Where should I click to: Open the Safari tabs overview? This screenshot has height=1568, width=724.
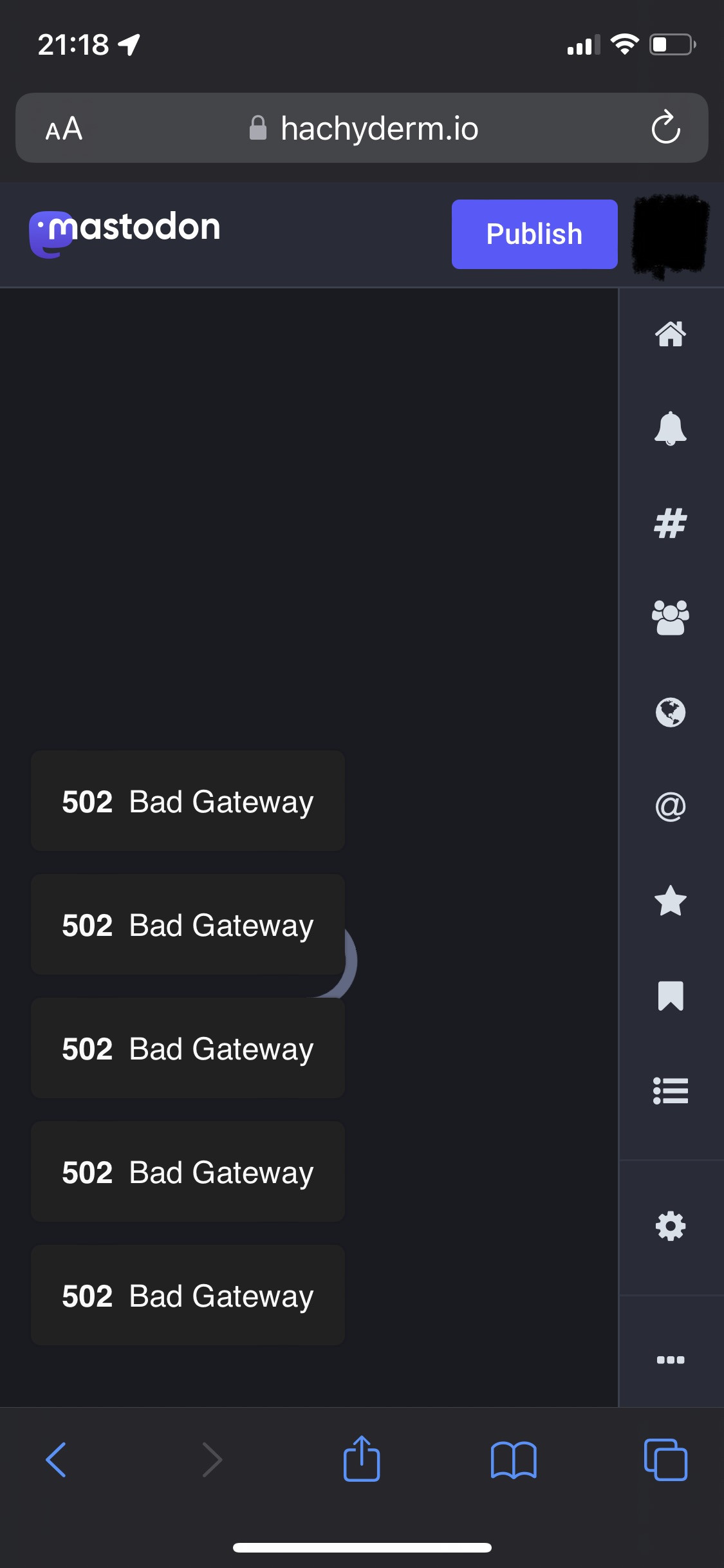coord(667,1460)
